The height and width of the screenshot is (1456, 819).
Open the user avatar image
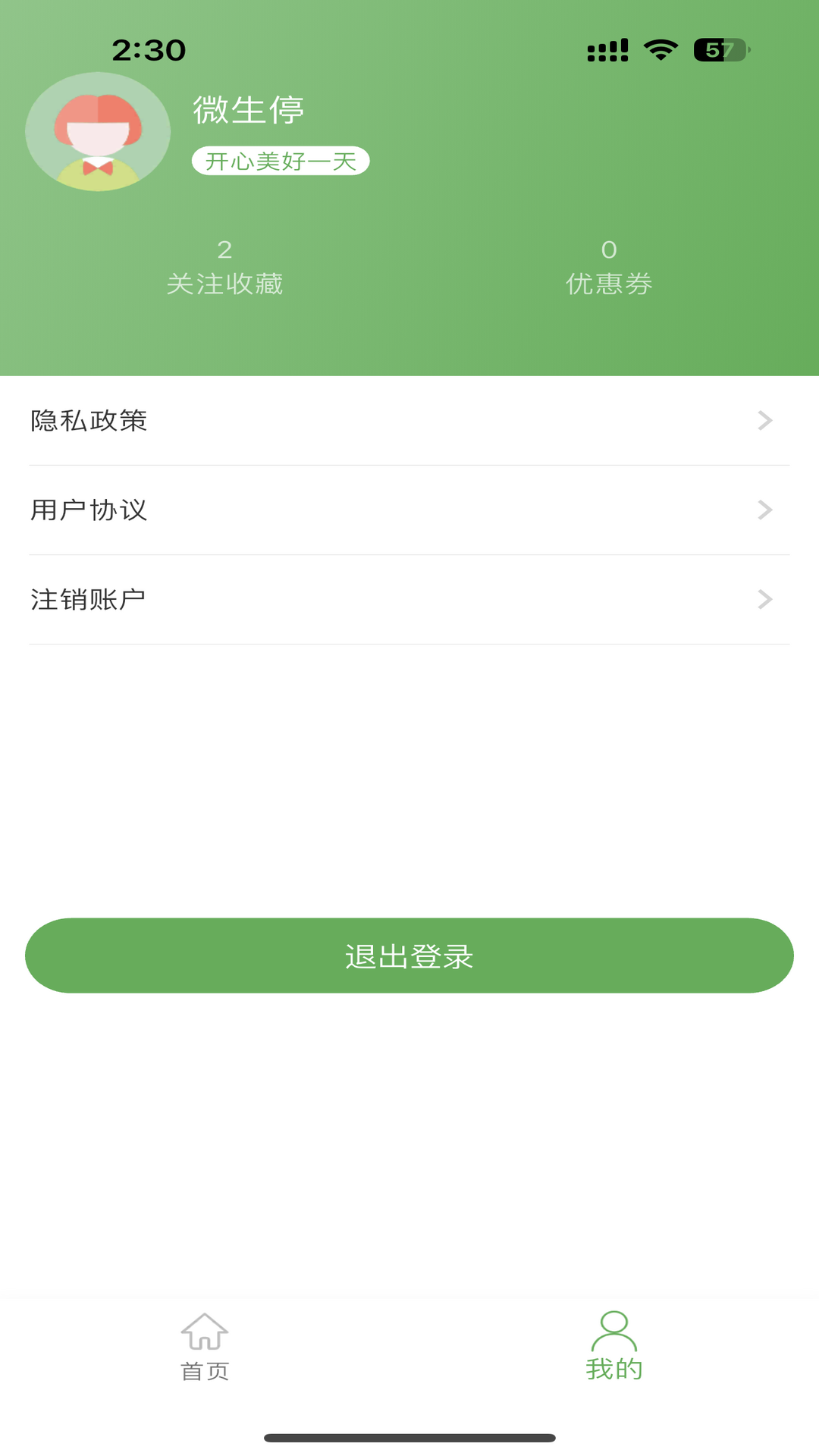coord(97,130)
